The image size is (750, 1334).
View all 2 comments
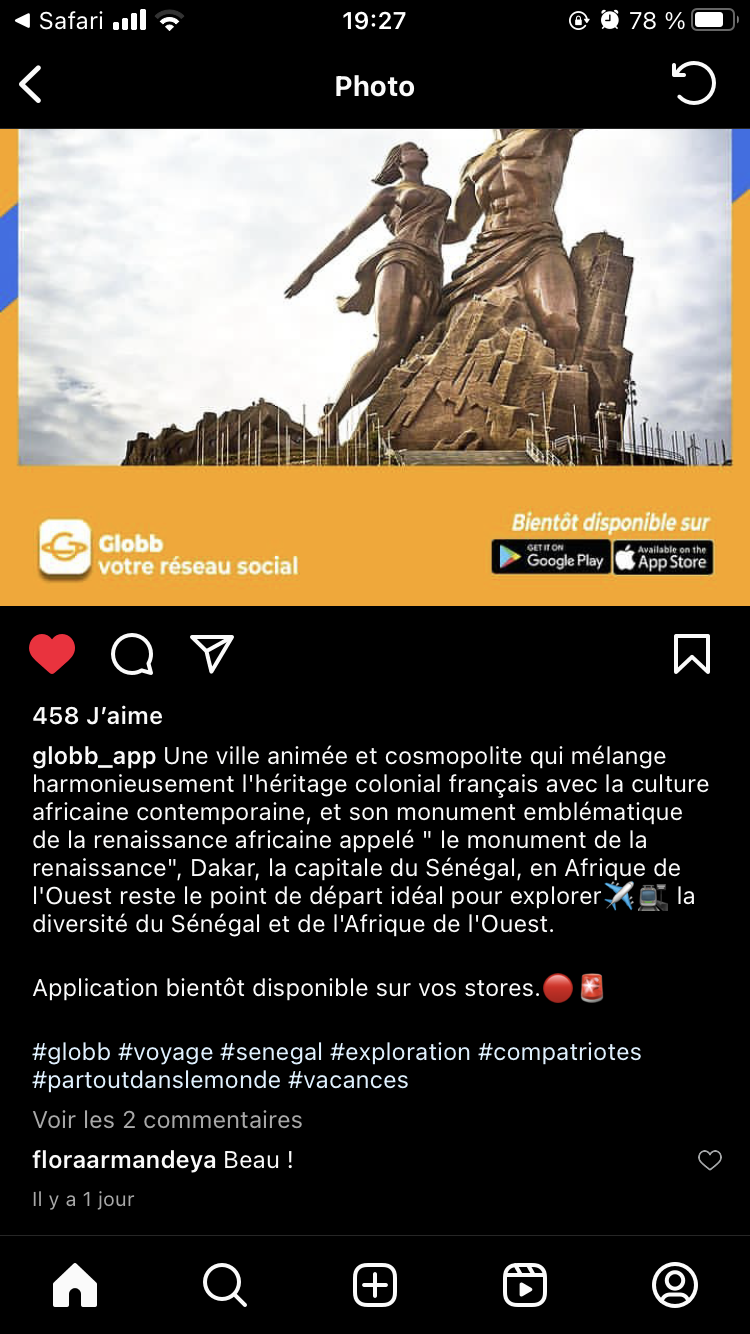(x=167, y=1120)
